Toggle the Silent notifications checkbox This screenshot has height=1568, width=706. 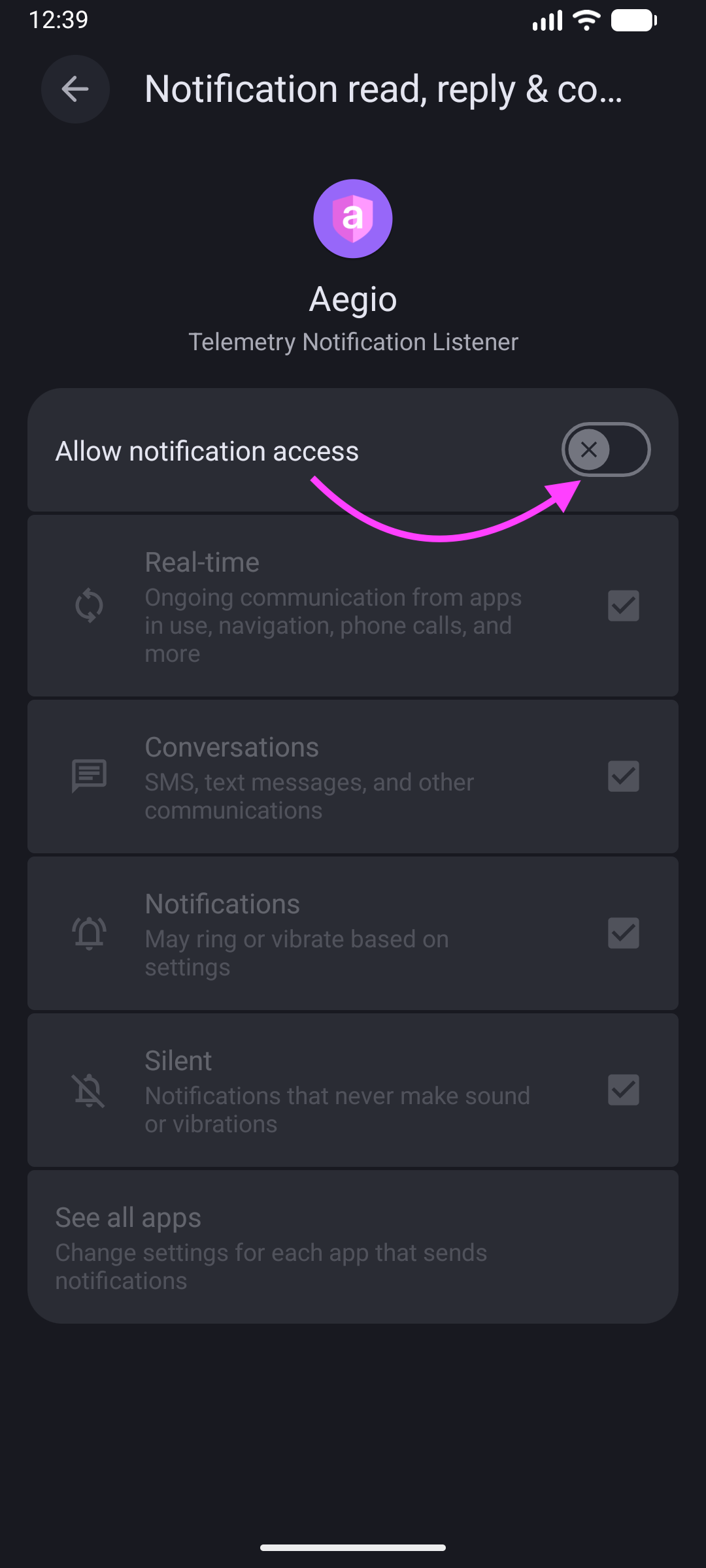click(x=622, y=1090)
